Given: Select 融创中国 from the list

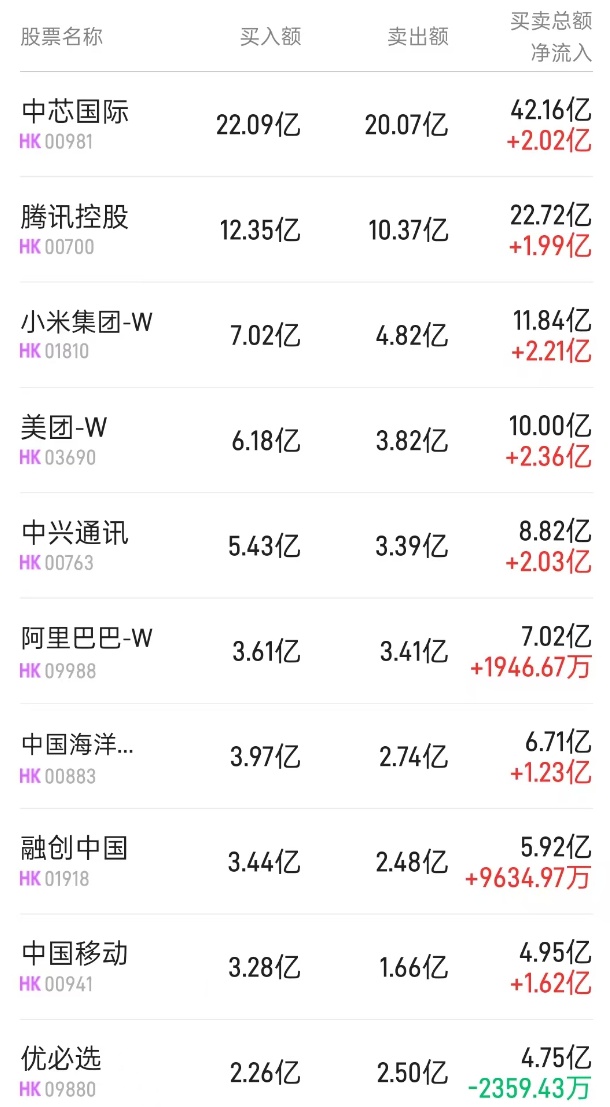Looking at the screenshot, I should coord(75,849).
